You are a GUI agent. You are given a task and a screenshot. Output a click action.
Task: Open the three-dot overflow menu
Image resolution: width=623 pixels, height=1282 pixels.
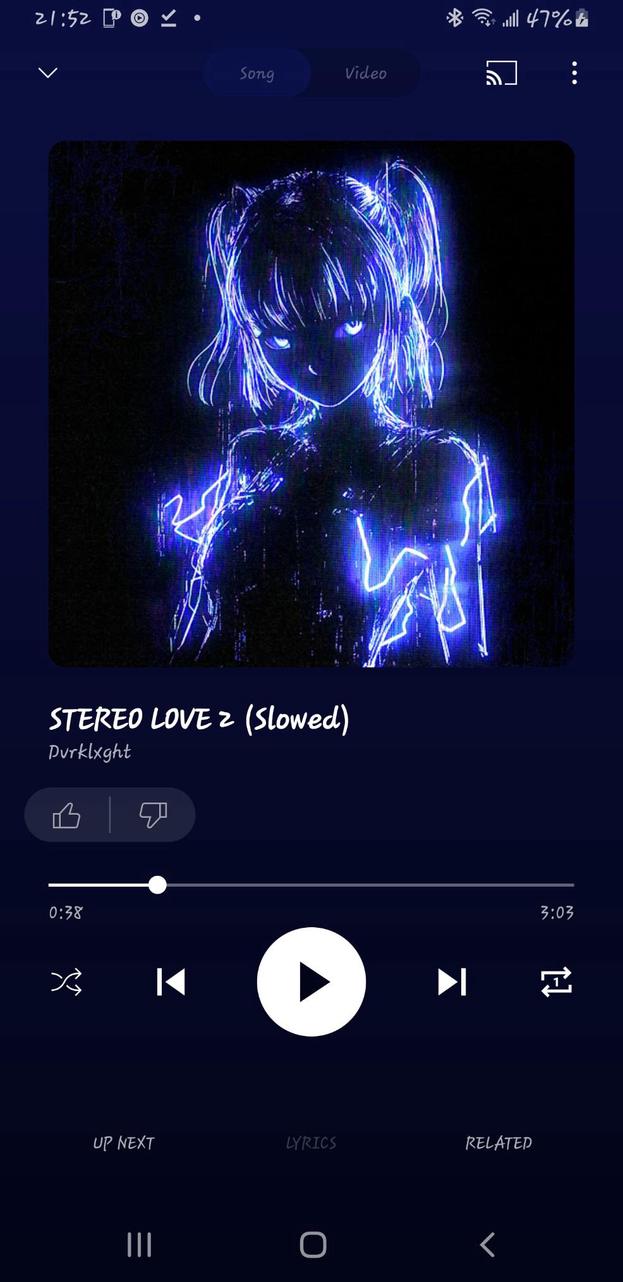click(x=574, y=73)
